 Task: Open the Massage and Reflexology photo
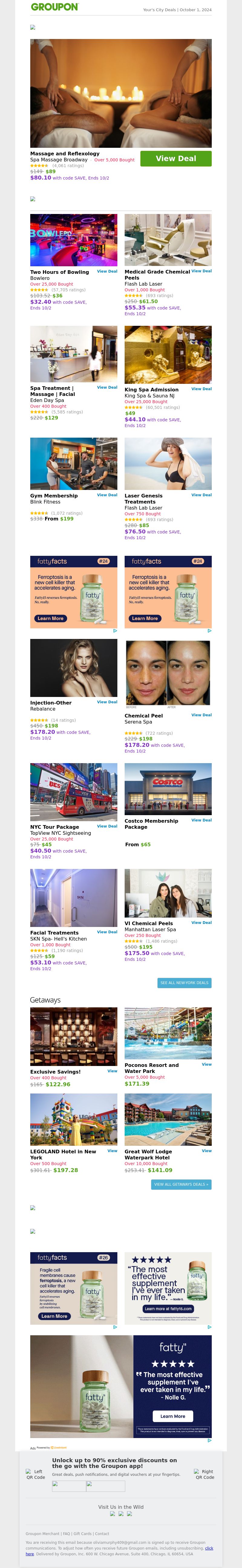click(121, 93)
